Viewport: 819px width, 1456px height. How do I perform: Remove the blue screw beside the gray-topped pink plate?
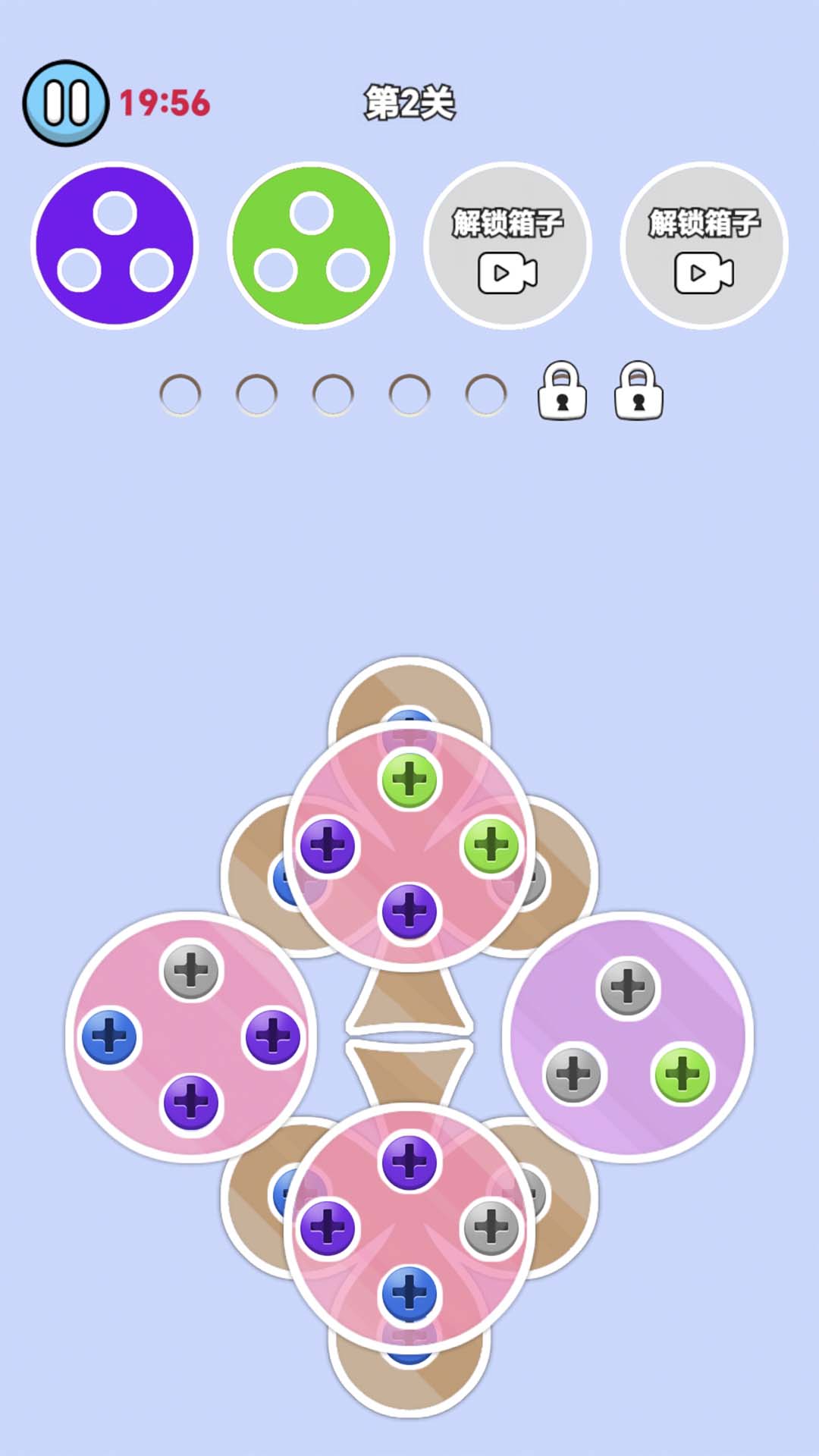tap(109, 1037)
